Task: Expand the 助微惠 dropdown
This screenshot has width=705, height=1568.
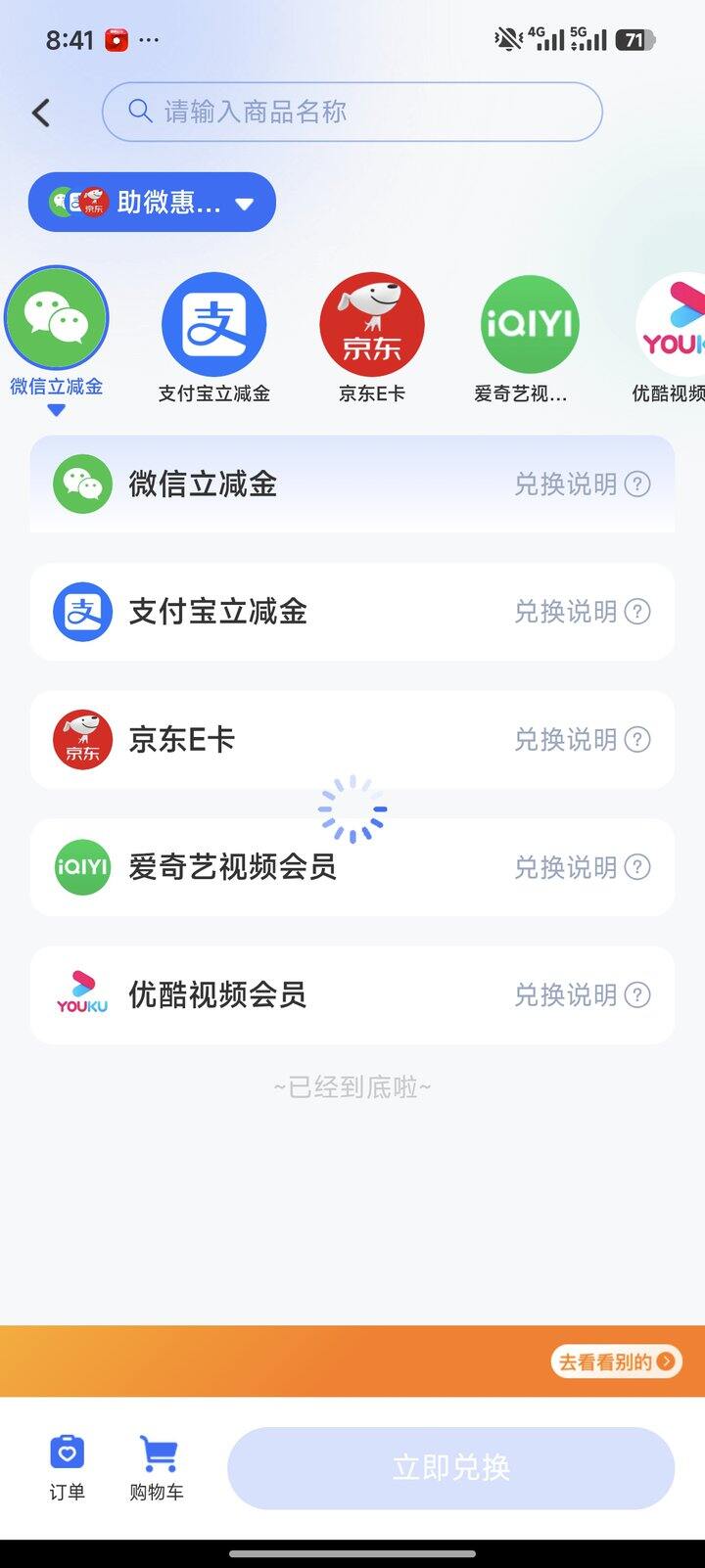Action: coord(152,202)
